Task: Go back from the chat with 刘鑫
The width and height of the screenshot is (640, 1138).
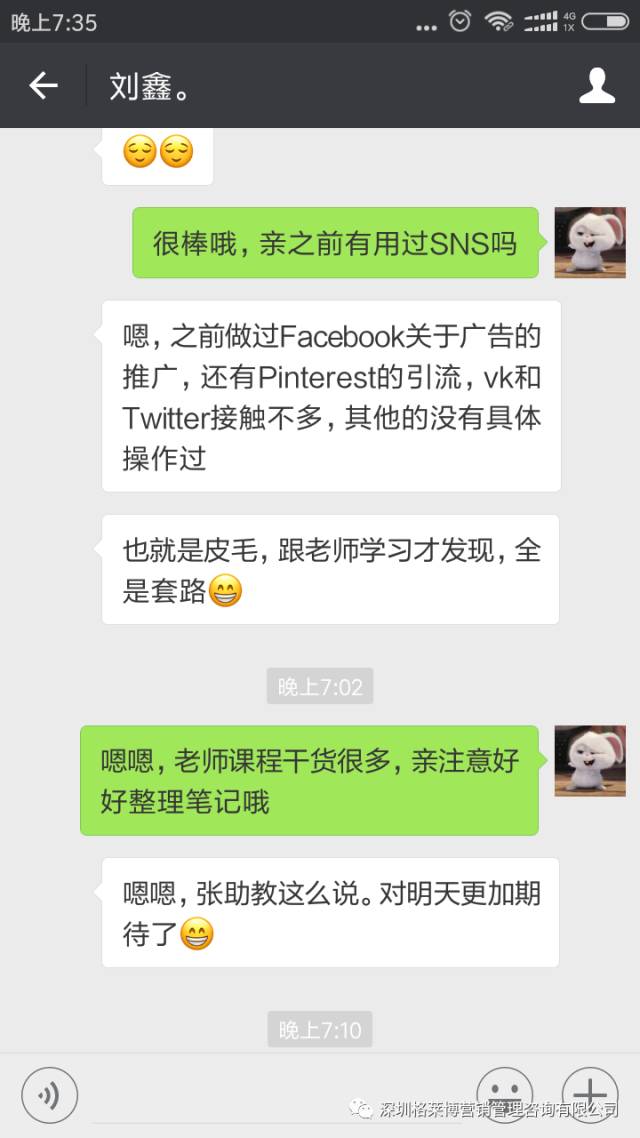Action: click(43, 86)
